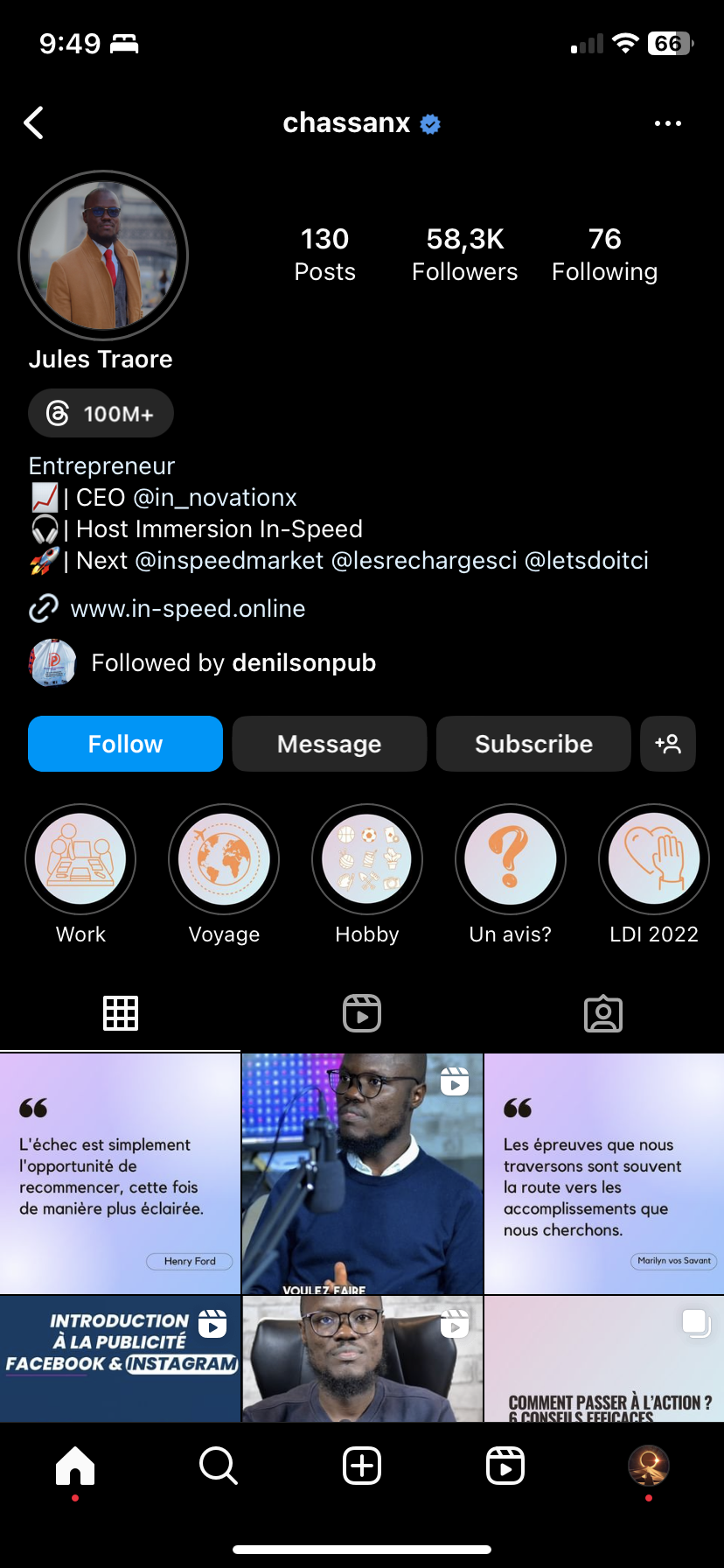The height and width of the screenshot is (1568, 724).
Task: Open the LDI 2022 highlight
Action: 654,859
